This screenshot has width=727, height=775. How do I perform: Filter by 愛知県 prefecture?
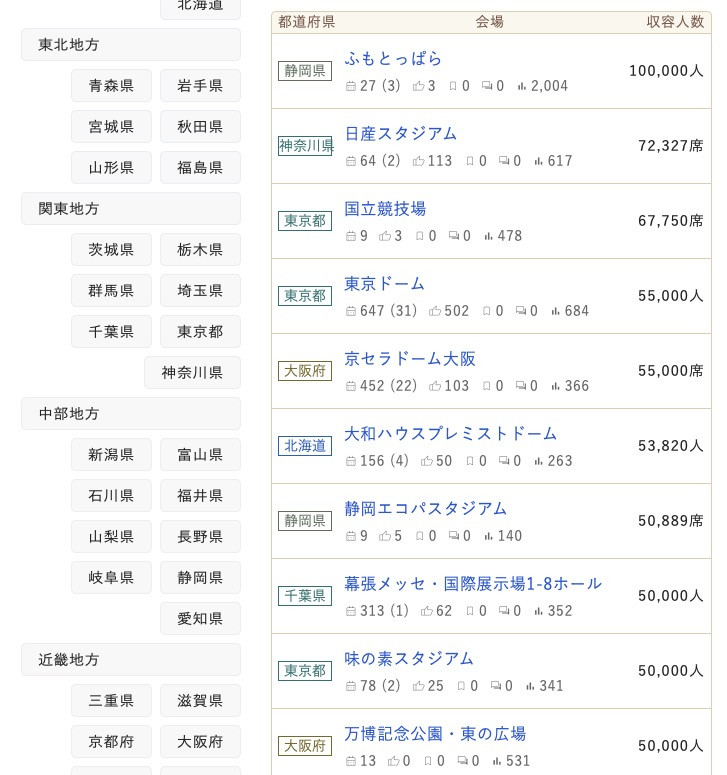[200, 619]
